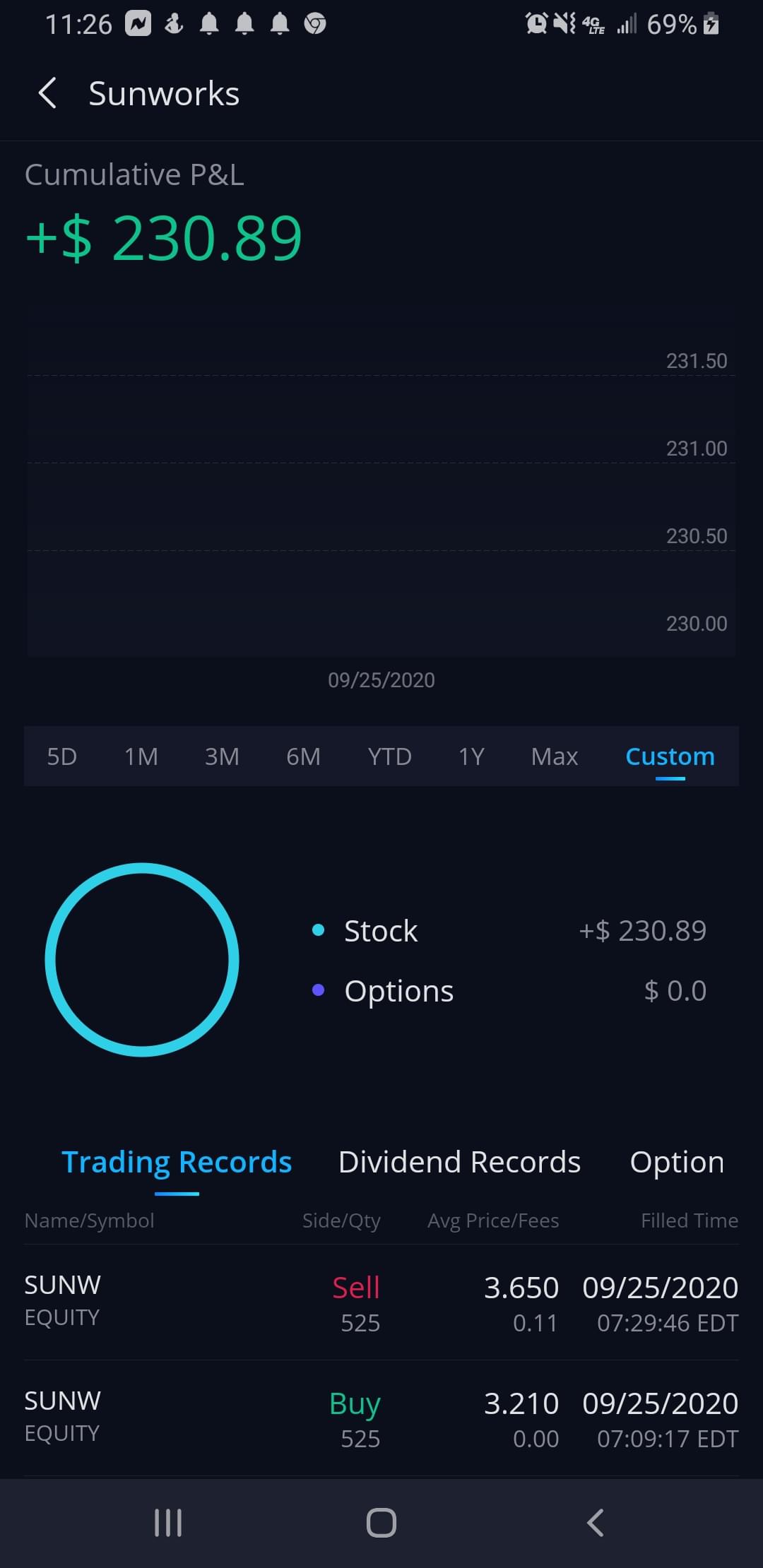The width and height of the screenshot is (763, 1568).
Task: Choose the 6M time range
Action: point(303,756)
